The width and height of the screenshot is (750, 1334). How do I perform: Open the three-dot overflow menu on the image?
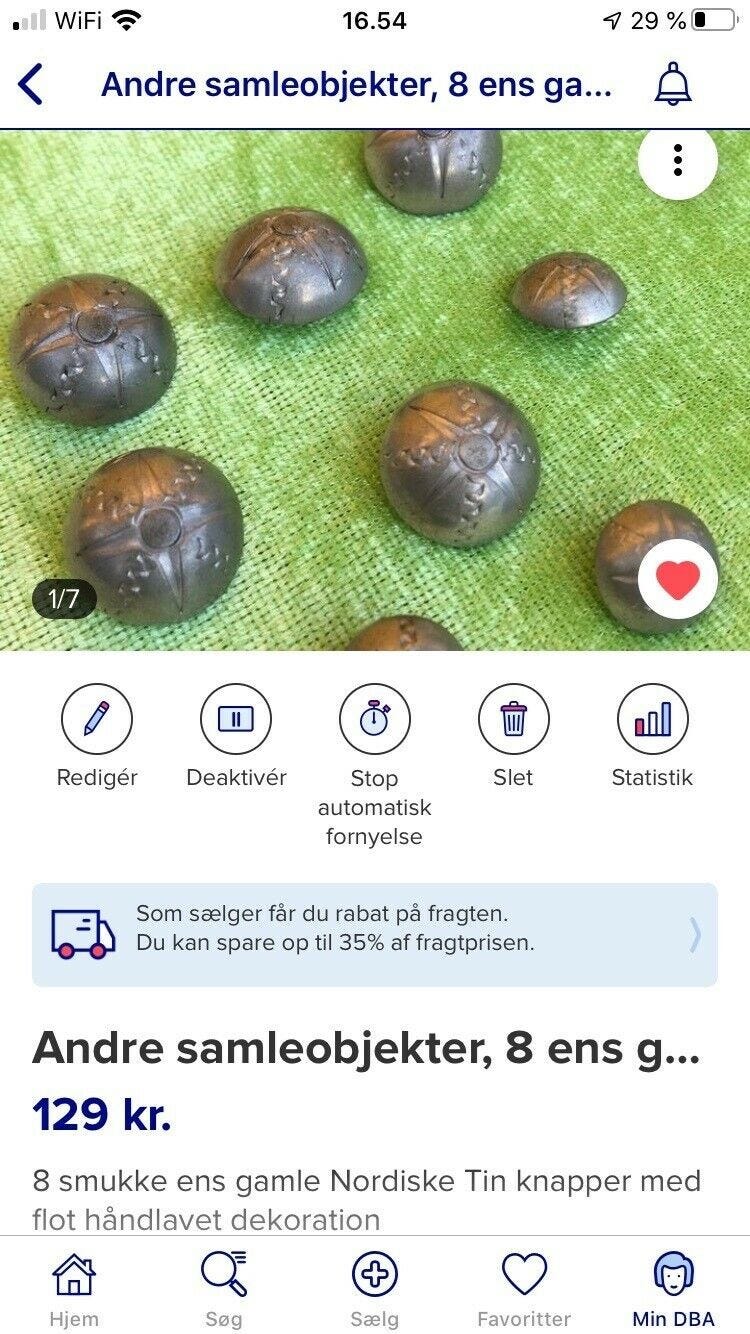677,161
